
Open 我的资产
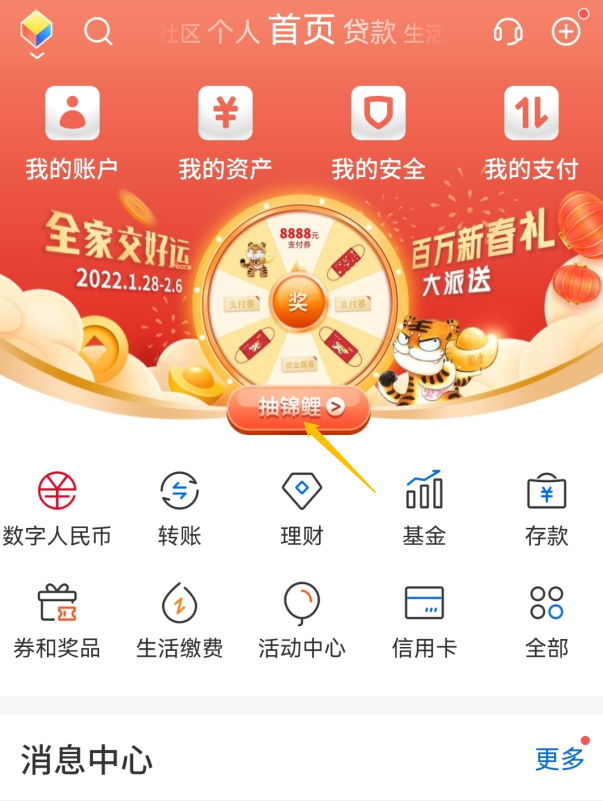225,131
